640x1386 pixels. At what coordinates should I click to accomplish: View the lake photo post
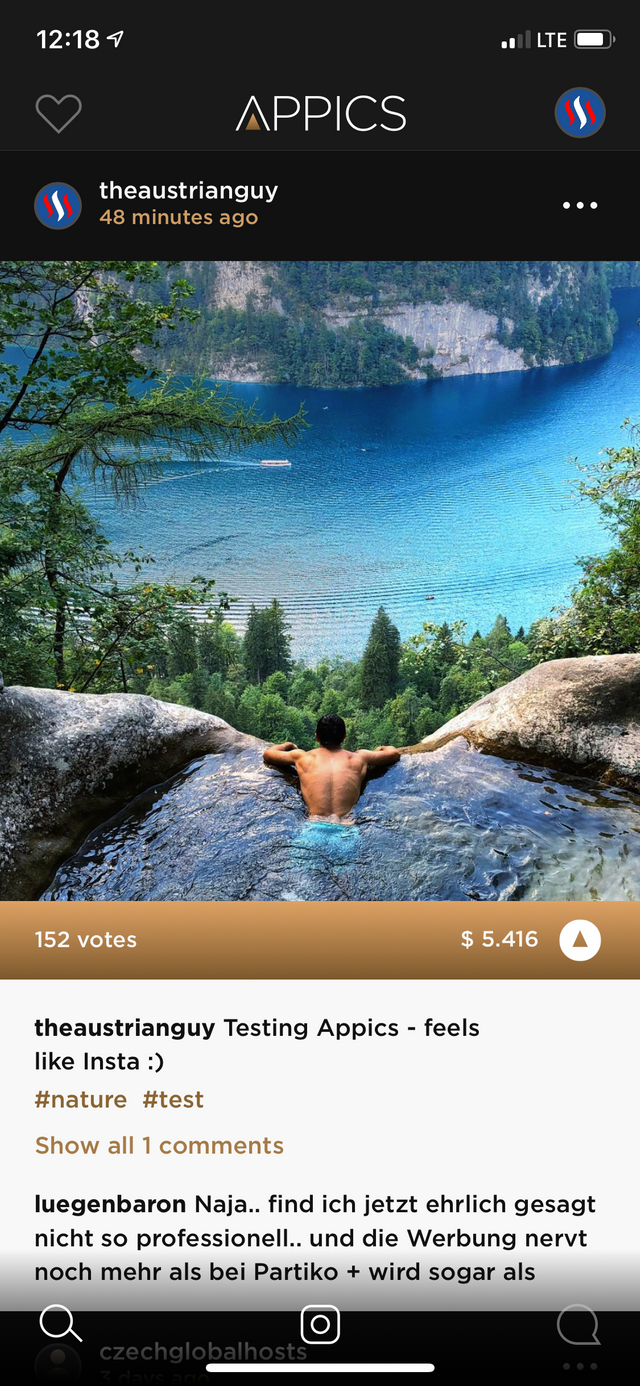(320, 581)
